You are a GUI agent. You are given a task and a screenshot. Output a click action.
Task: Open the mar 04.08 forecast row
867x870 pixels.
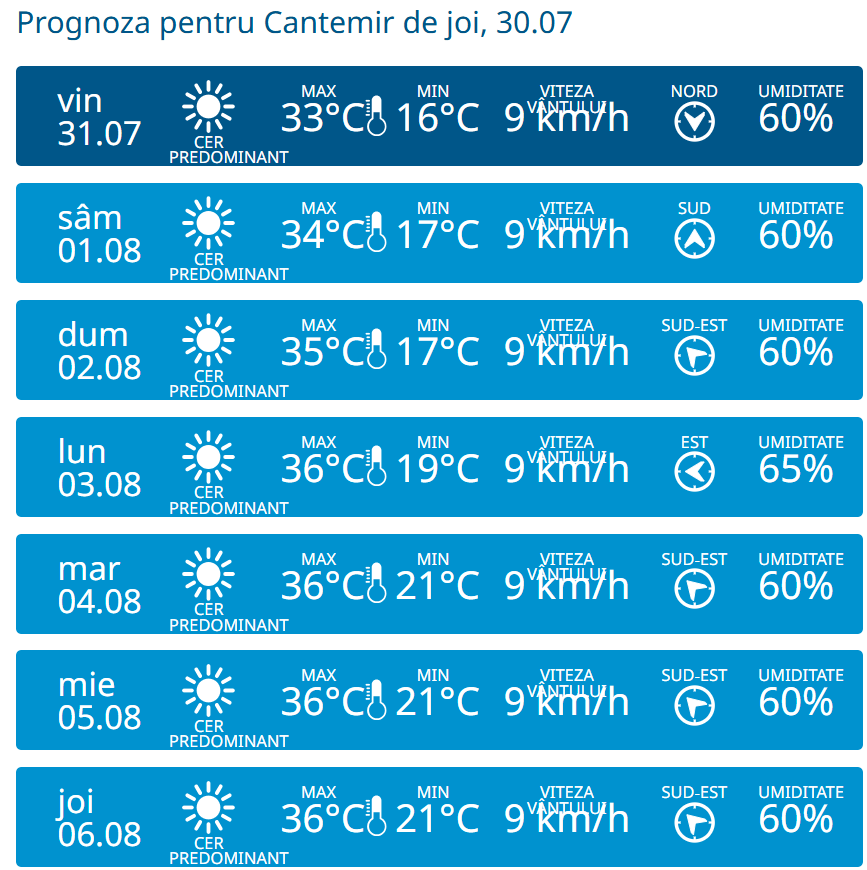[x=439, y=584]
